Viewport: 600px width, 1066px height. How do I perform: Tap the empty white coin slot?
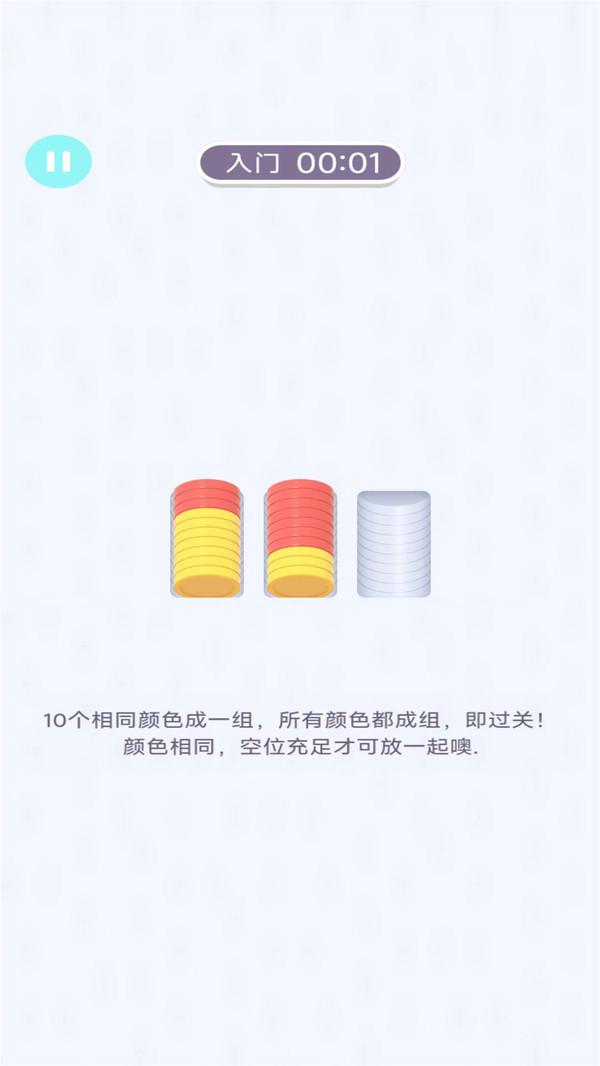tap(394, 544)
